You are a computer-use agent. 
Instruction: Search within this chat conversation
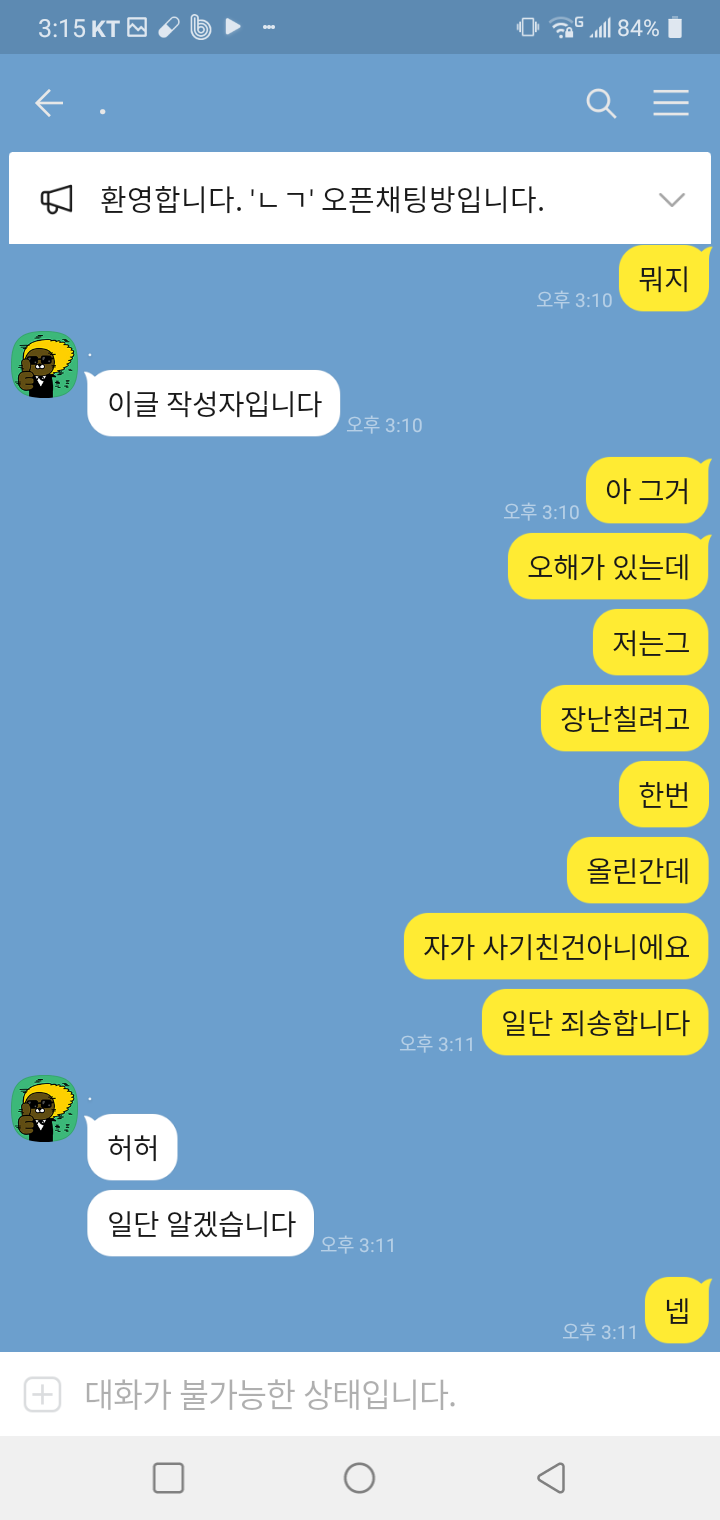600,104
